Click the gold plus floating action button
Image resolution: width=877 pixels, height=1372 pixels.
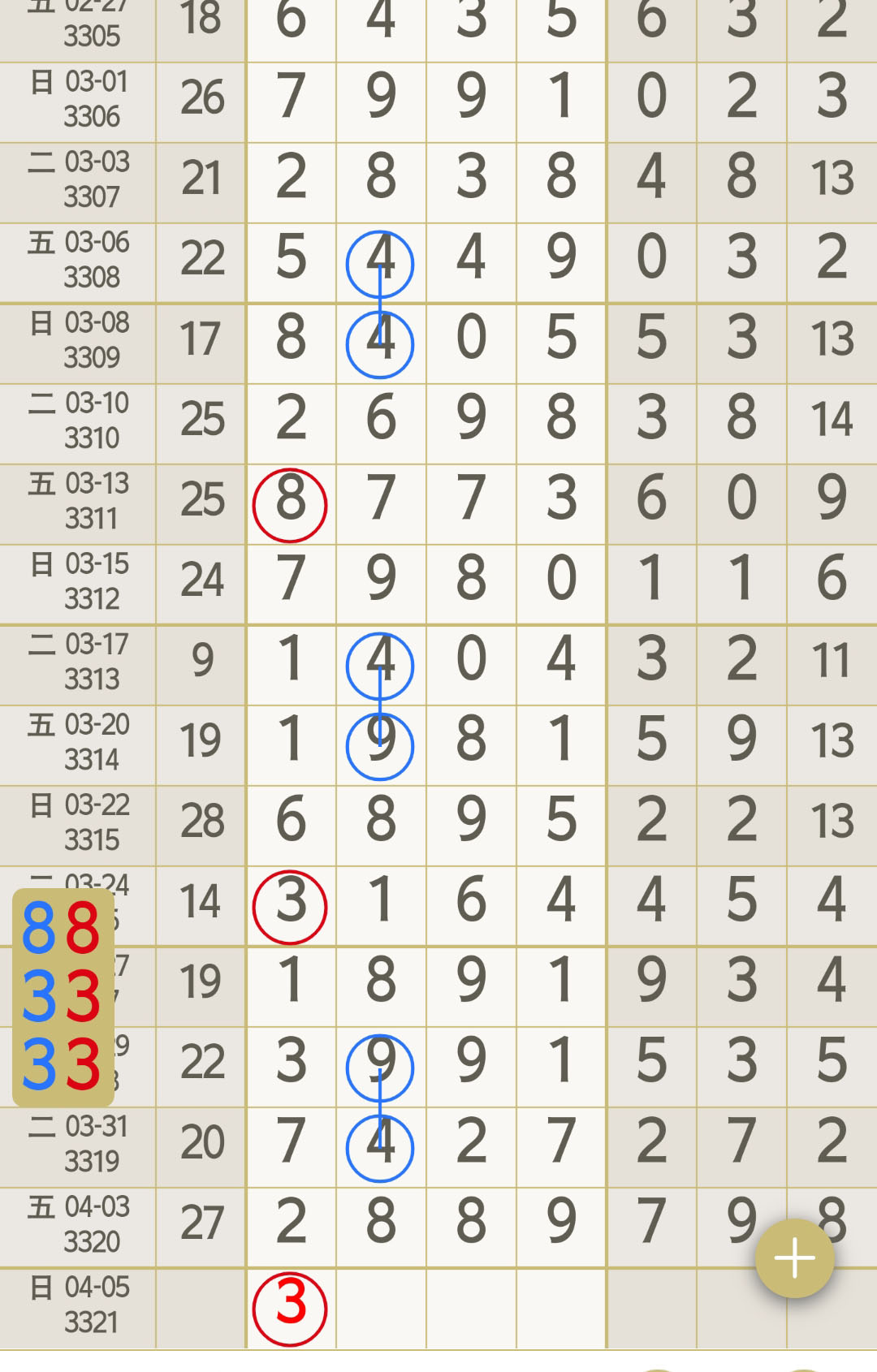coord(793,1257)
